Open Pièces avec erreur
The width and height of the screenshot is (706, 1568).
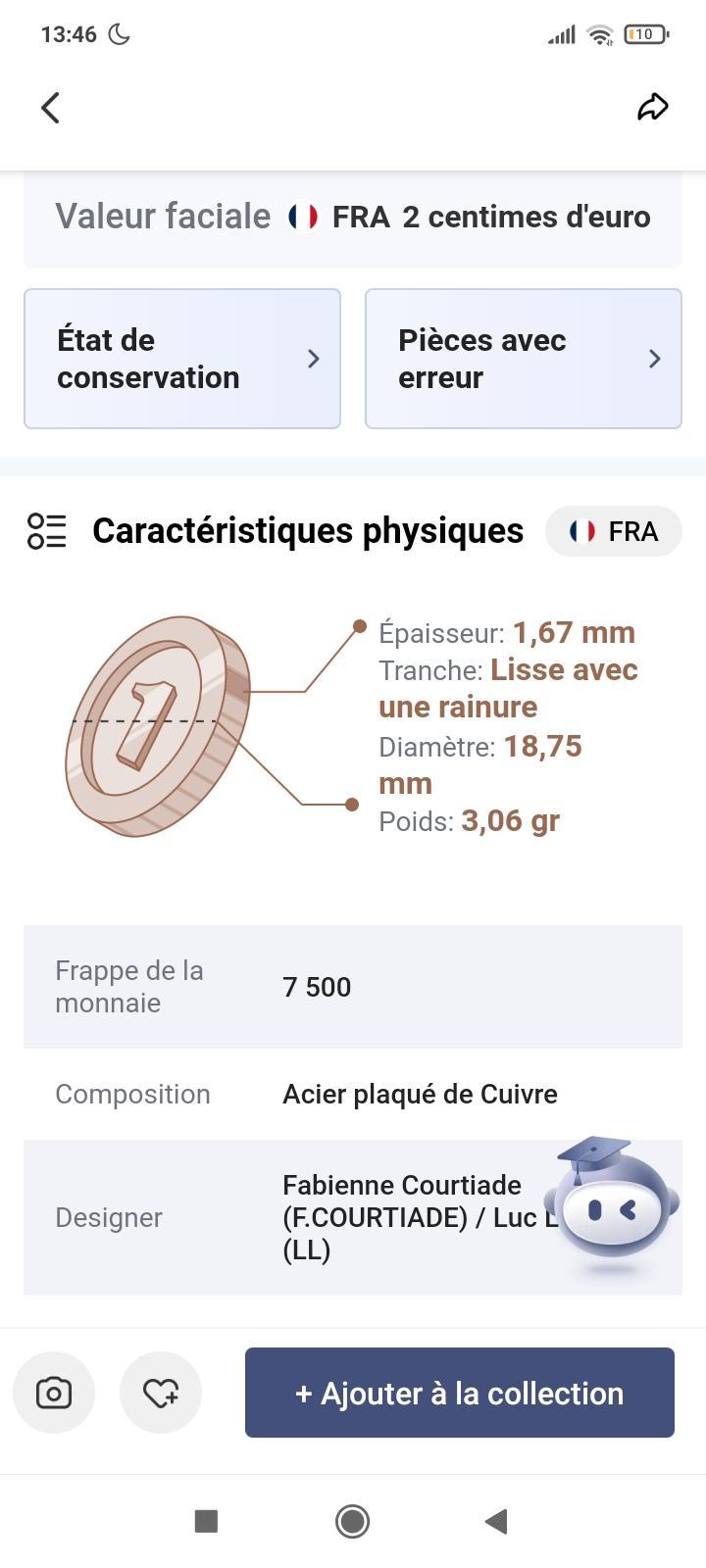click(524, 359)
